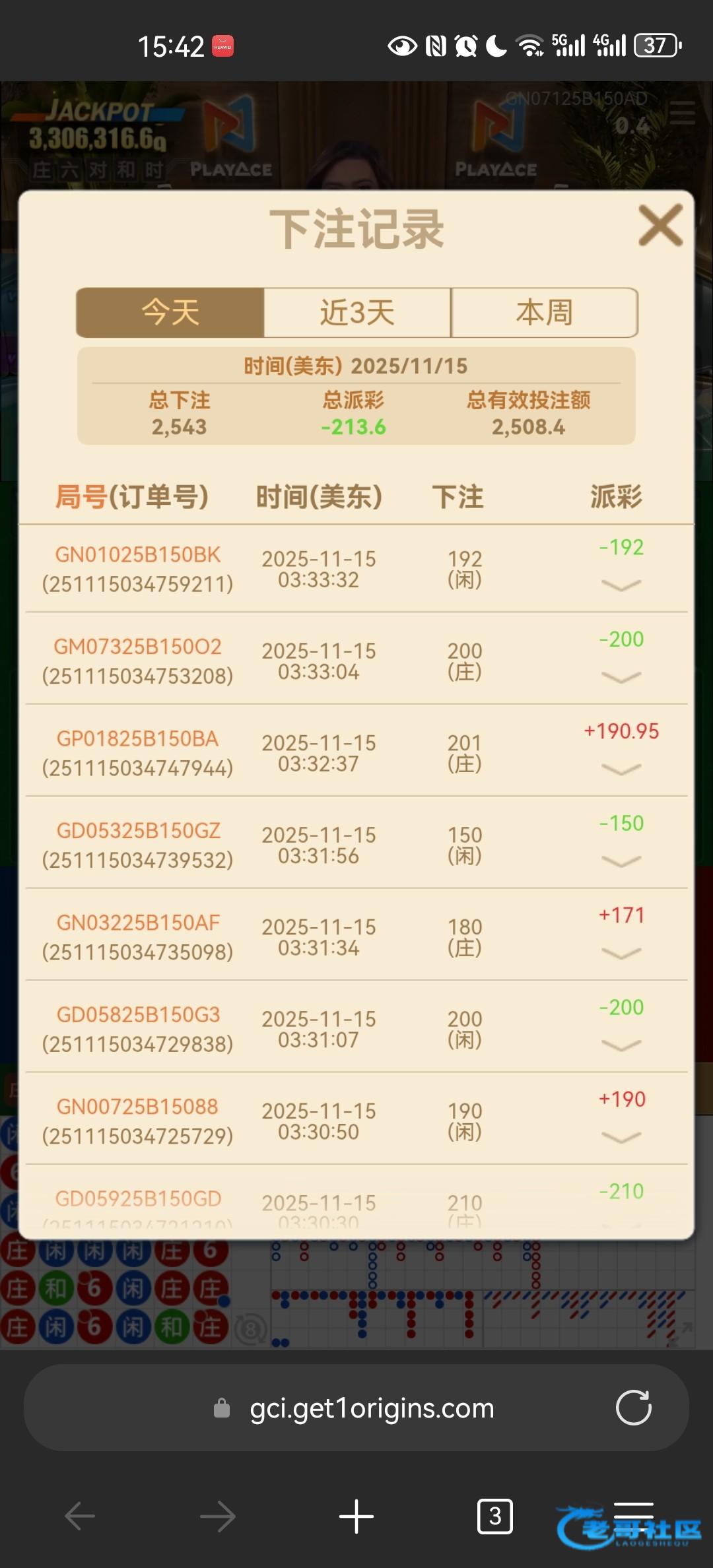Open details for bet GD05825B150G3

(621, 1045)
